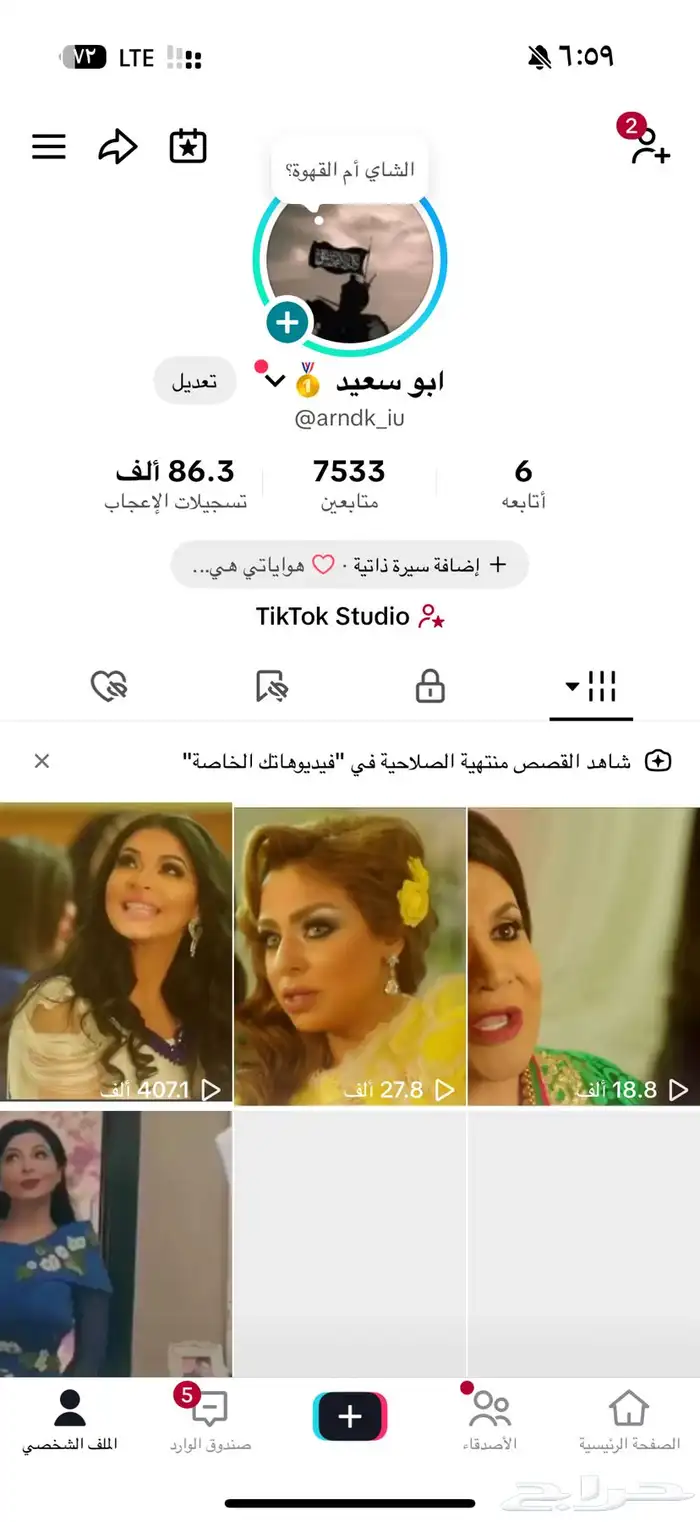This screenshot has height=1522, width=700.
Task: Switch to the private lock tab
Action: pyautogui.click(x=430, y=687)
